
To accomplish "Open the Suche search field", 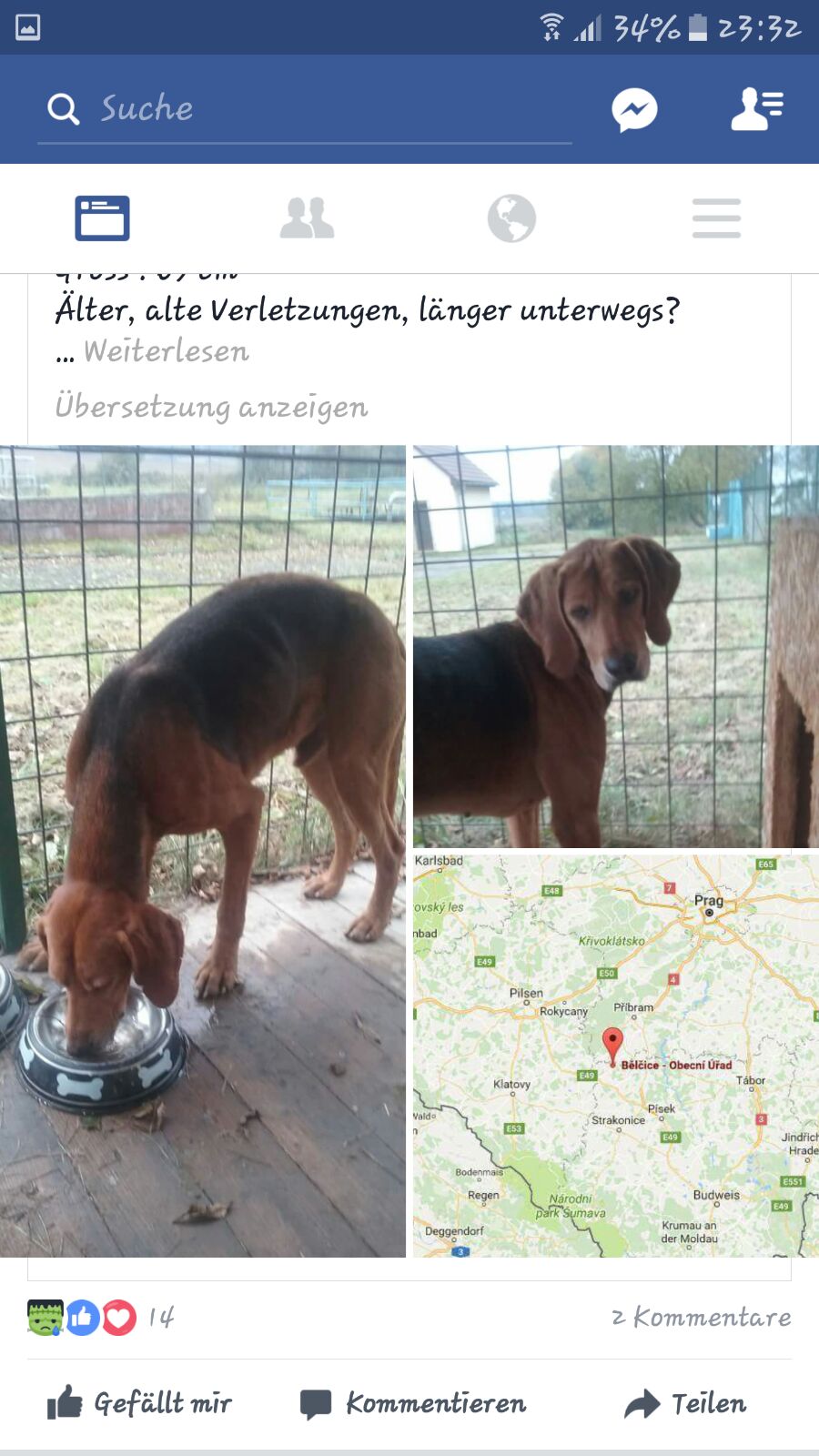I will pyautogui.click(x=304, y=109).
